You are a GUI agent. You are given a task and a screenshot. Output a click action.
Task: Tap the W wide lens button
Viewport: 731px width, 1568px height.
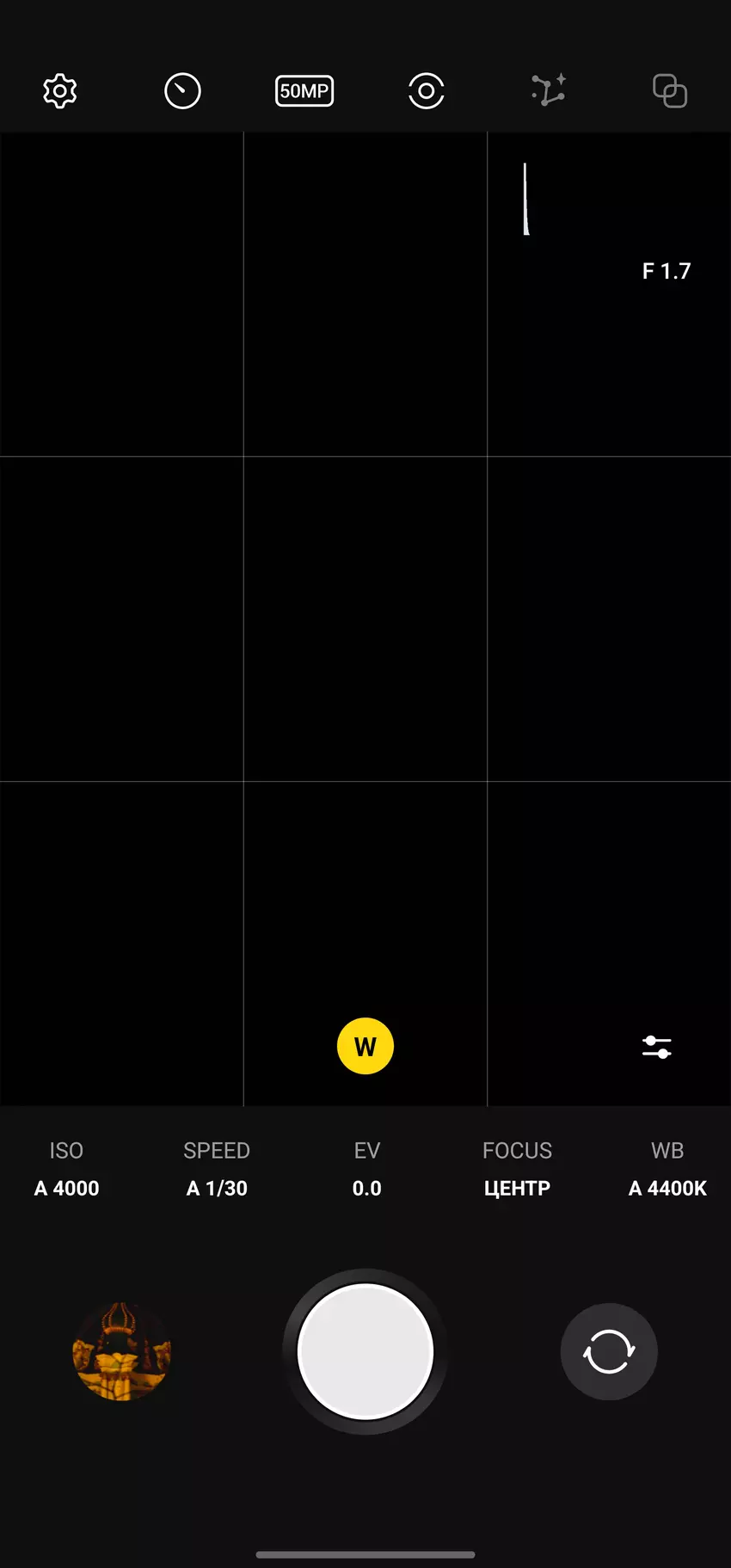365,1047
